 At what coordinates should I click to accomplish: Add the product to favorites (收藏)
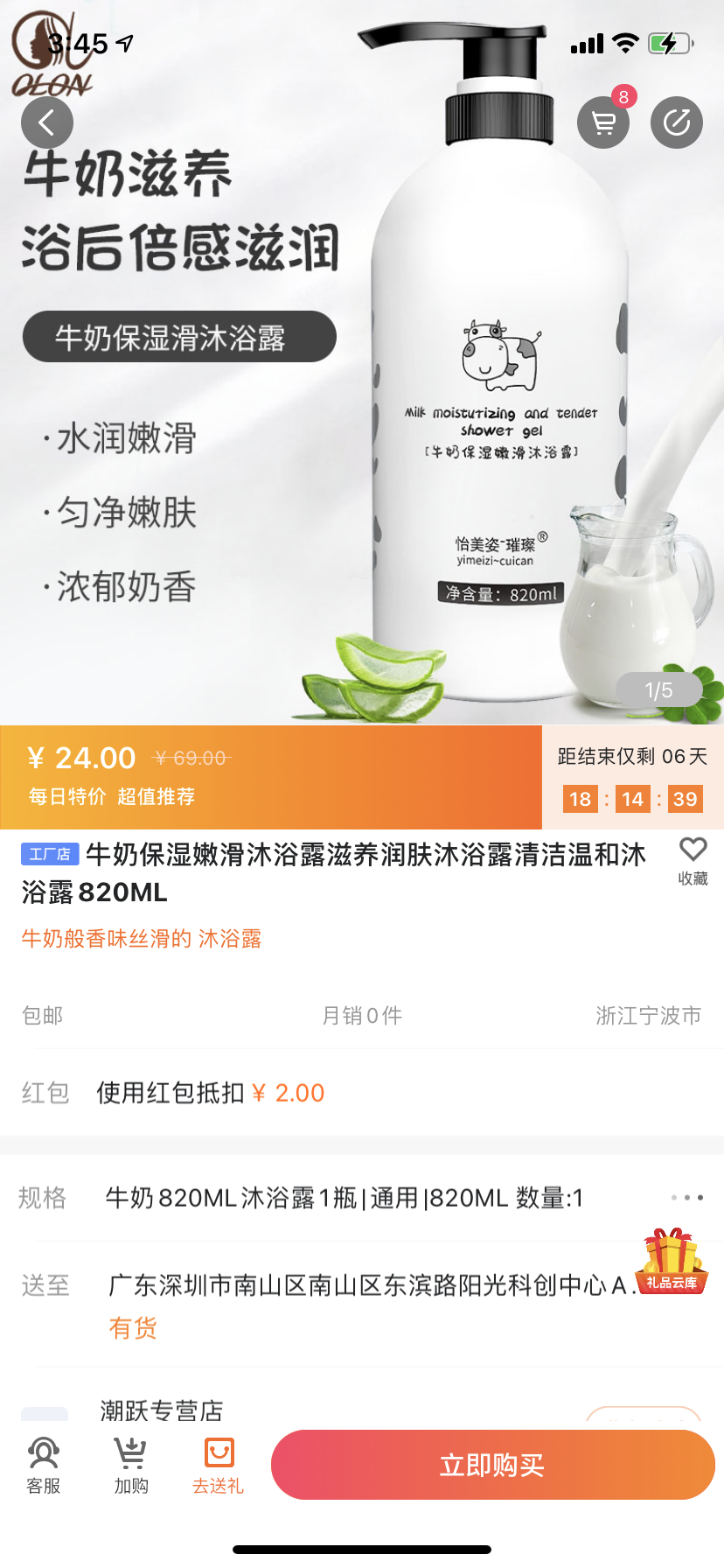pyautogui.click(x=693, y=859)
